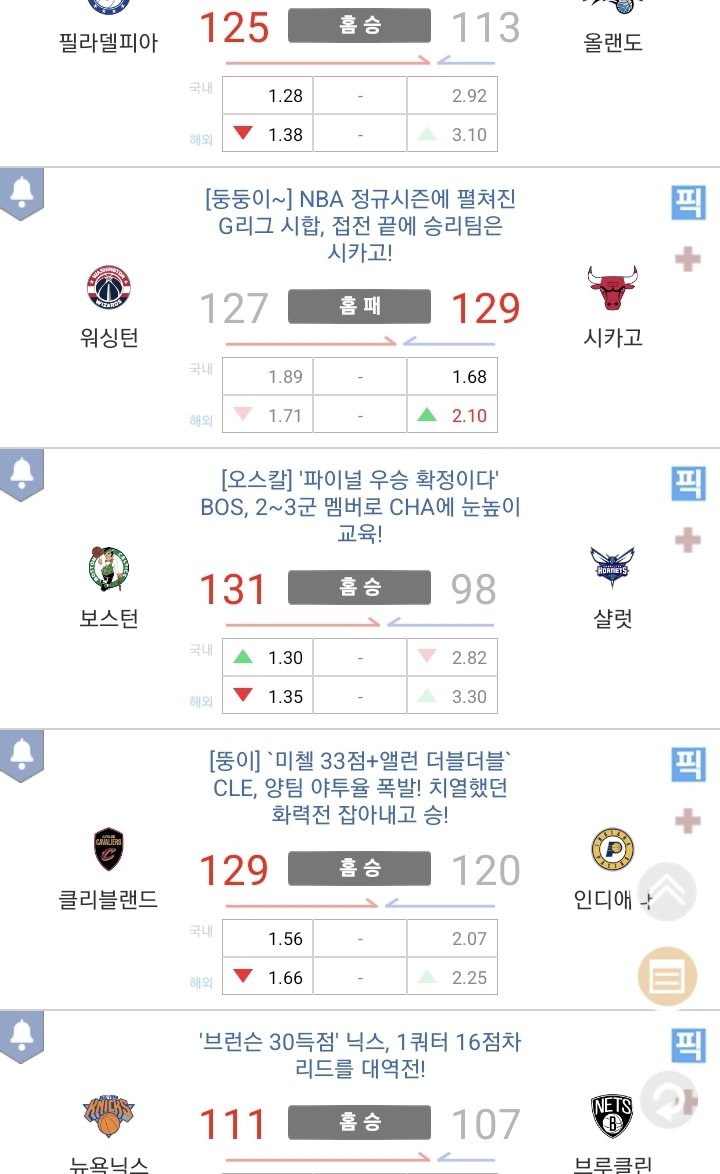Image resolution: width=720 pixels, height=1174 pixels.
Task: Open the Boston vs Charlotte analysis link
Action: [360, 507]
